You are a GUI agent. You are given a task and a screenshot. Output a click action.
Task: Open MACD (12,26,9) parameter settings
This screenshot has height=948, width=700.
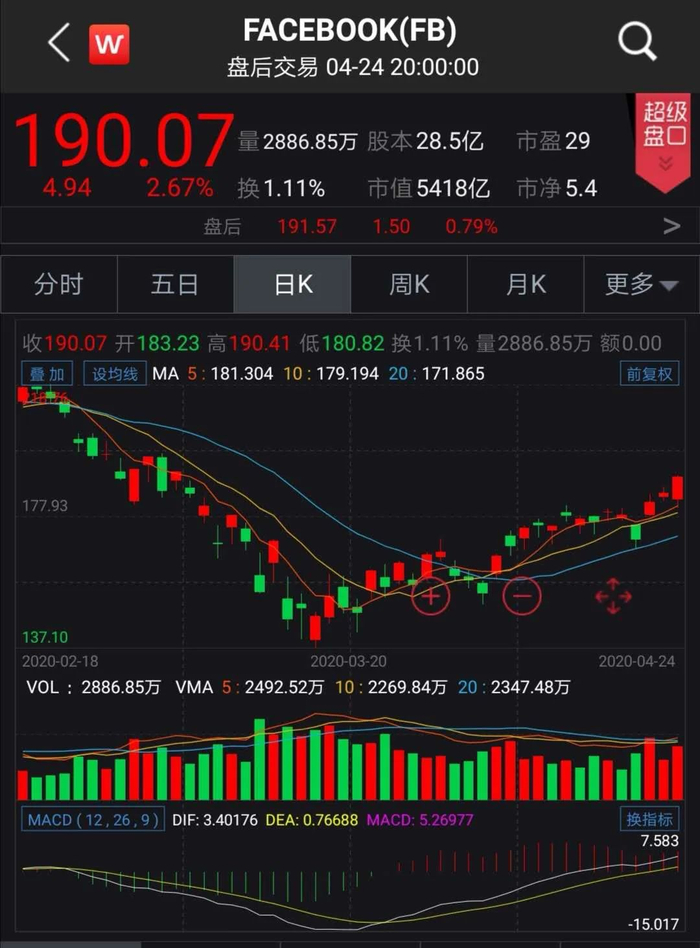(92, 819)
